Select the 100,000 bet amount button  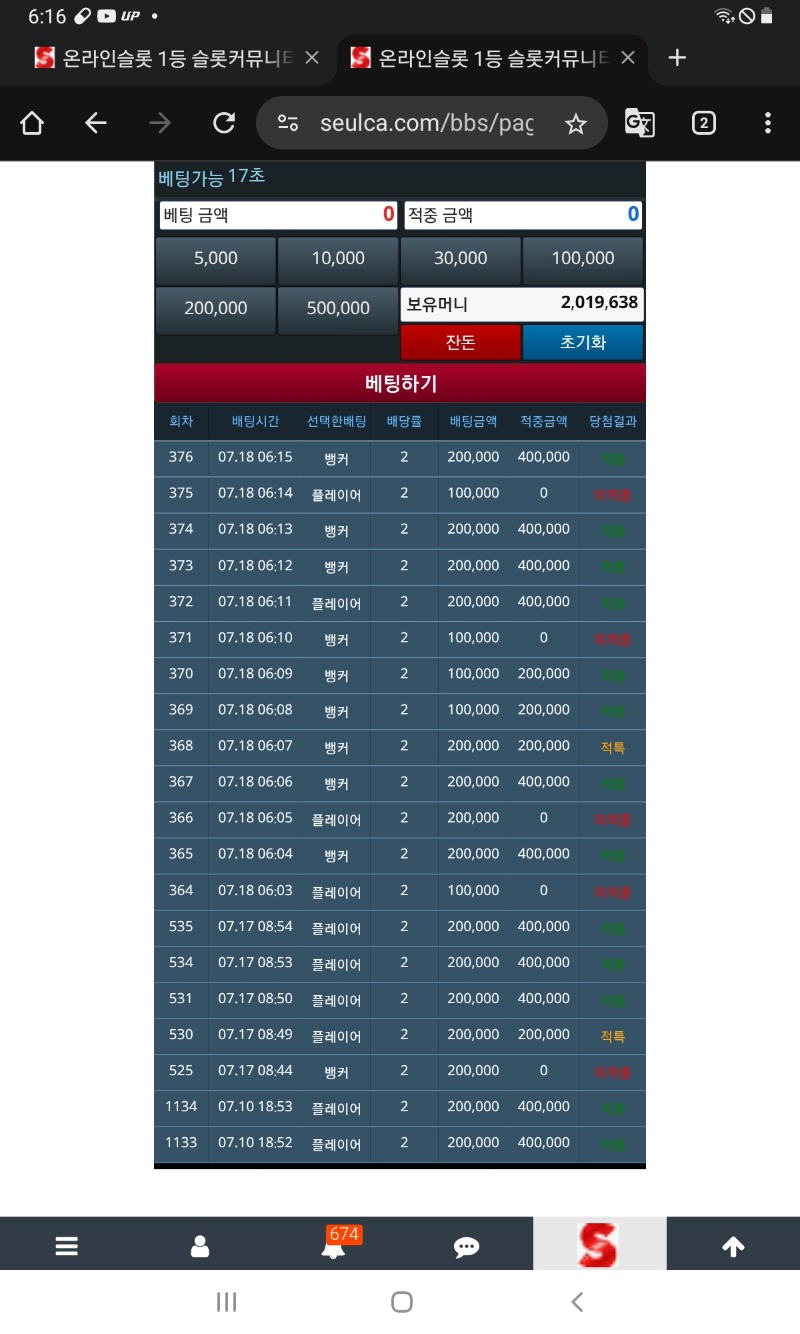pos(583,259)
